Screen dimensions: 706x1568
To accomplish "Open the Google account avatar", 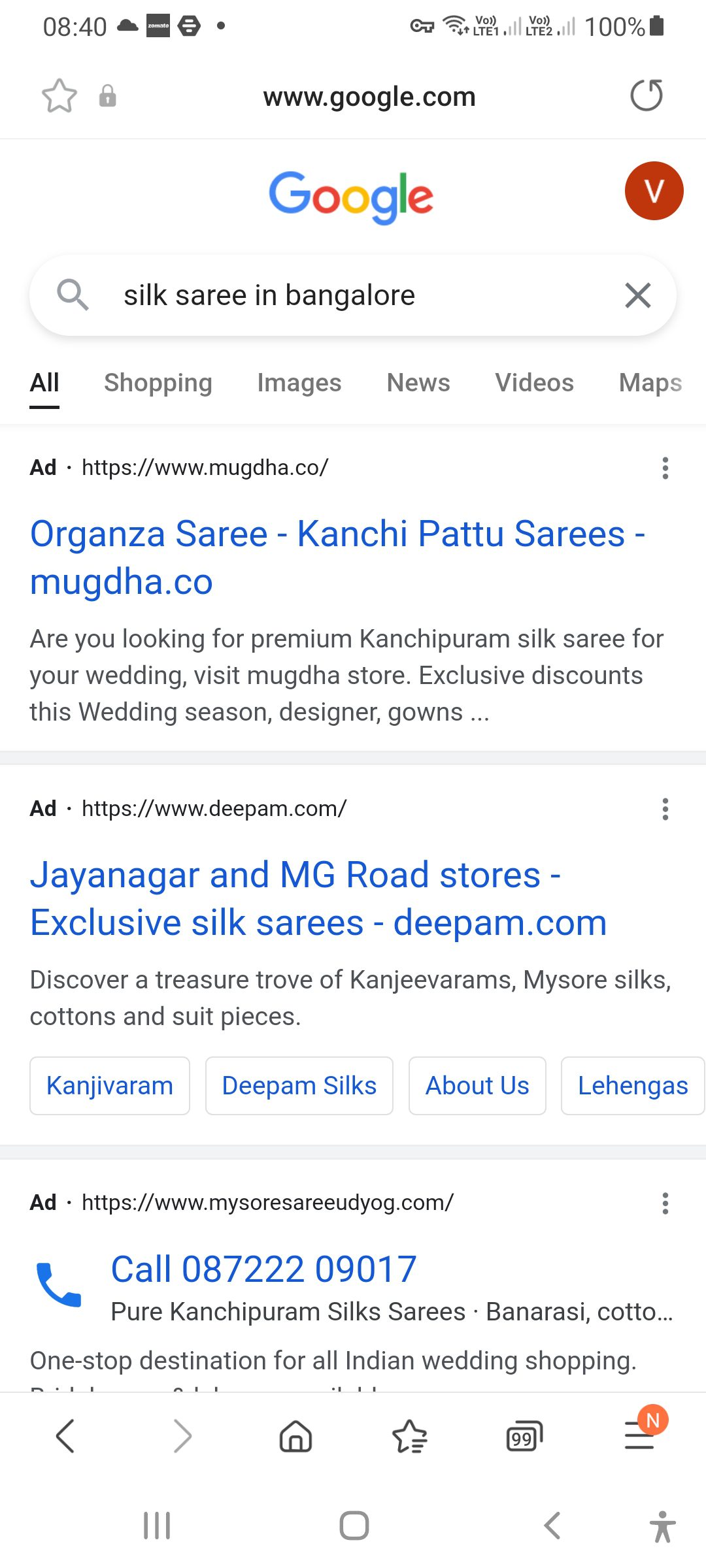I will pyautogui.click(x=654, y=191).
